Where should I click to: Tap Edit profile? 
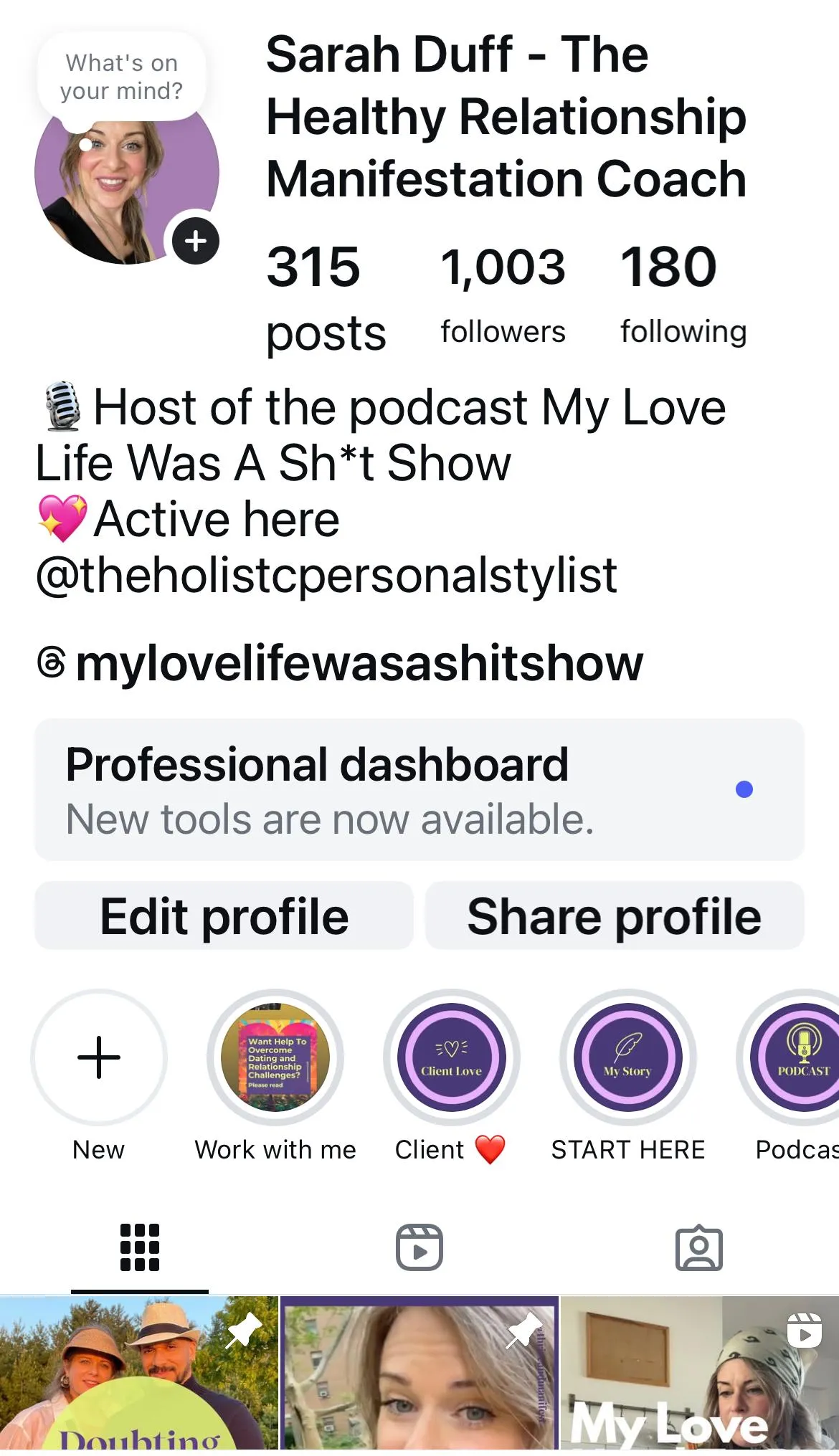tap(224, 915)
